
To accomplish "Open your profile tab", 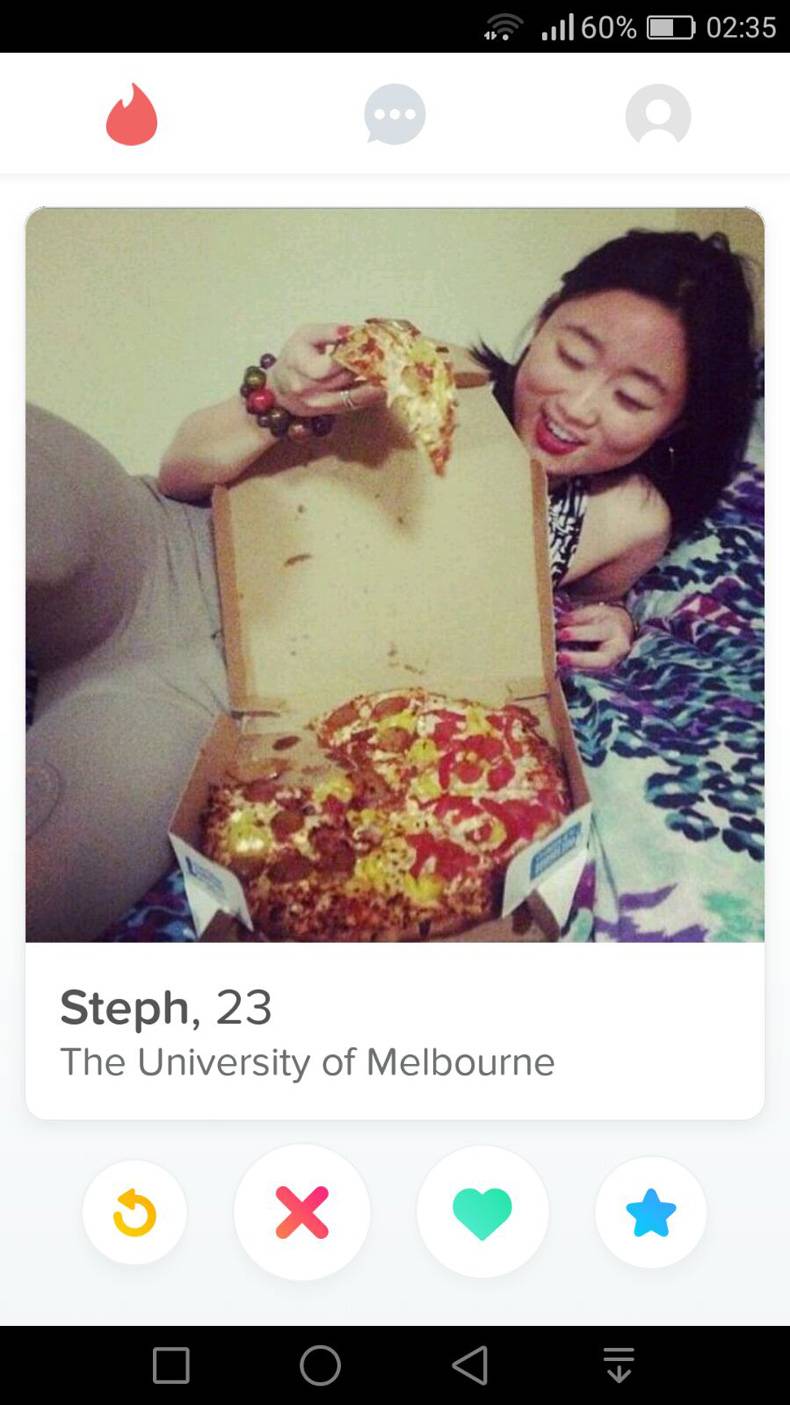I will [658, 116].
